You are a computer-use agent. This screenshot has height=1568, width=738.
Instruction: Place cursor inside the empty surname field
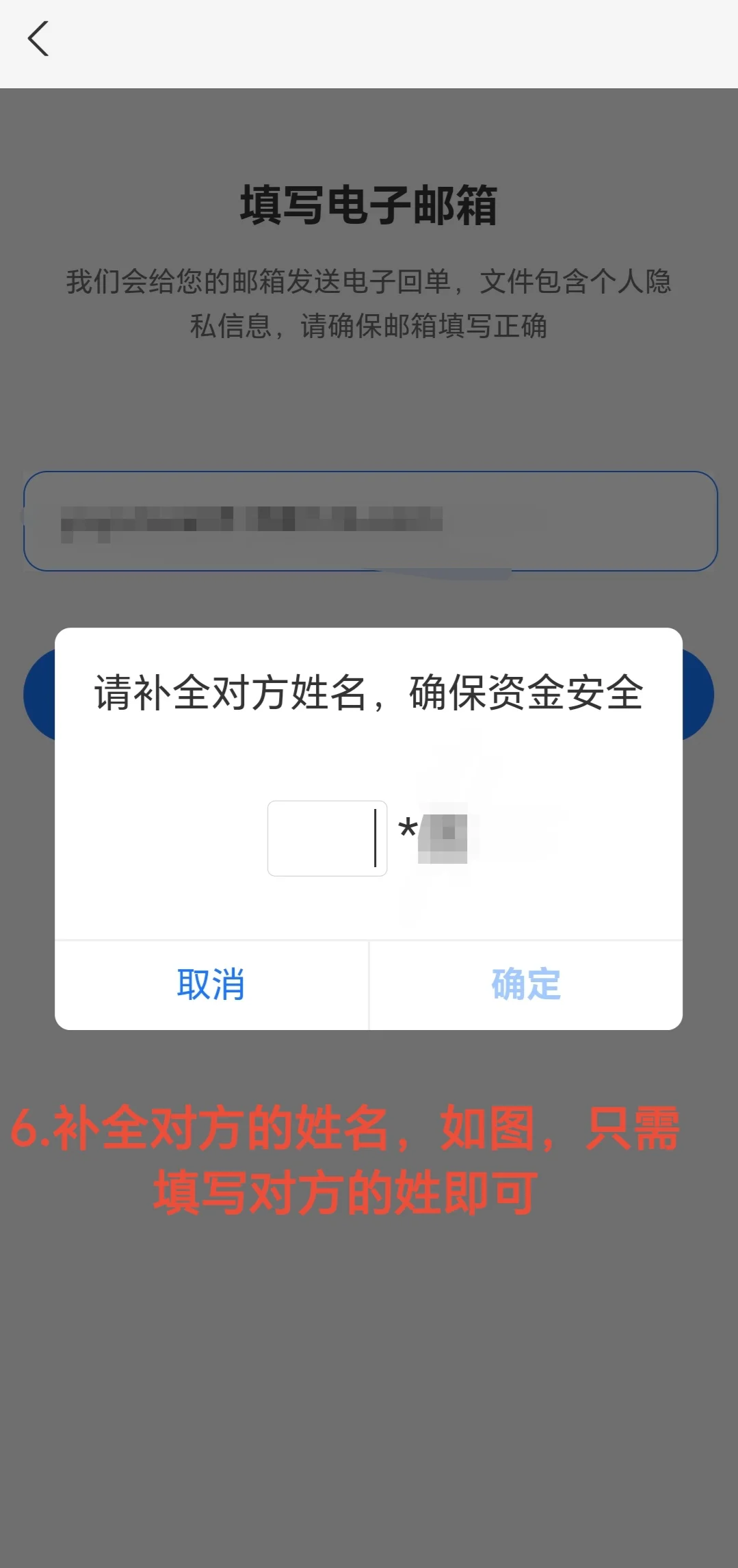[x=326, y=837]
